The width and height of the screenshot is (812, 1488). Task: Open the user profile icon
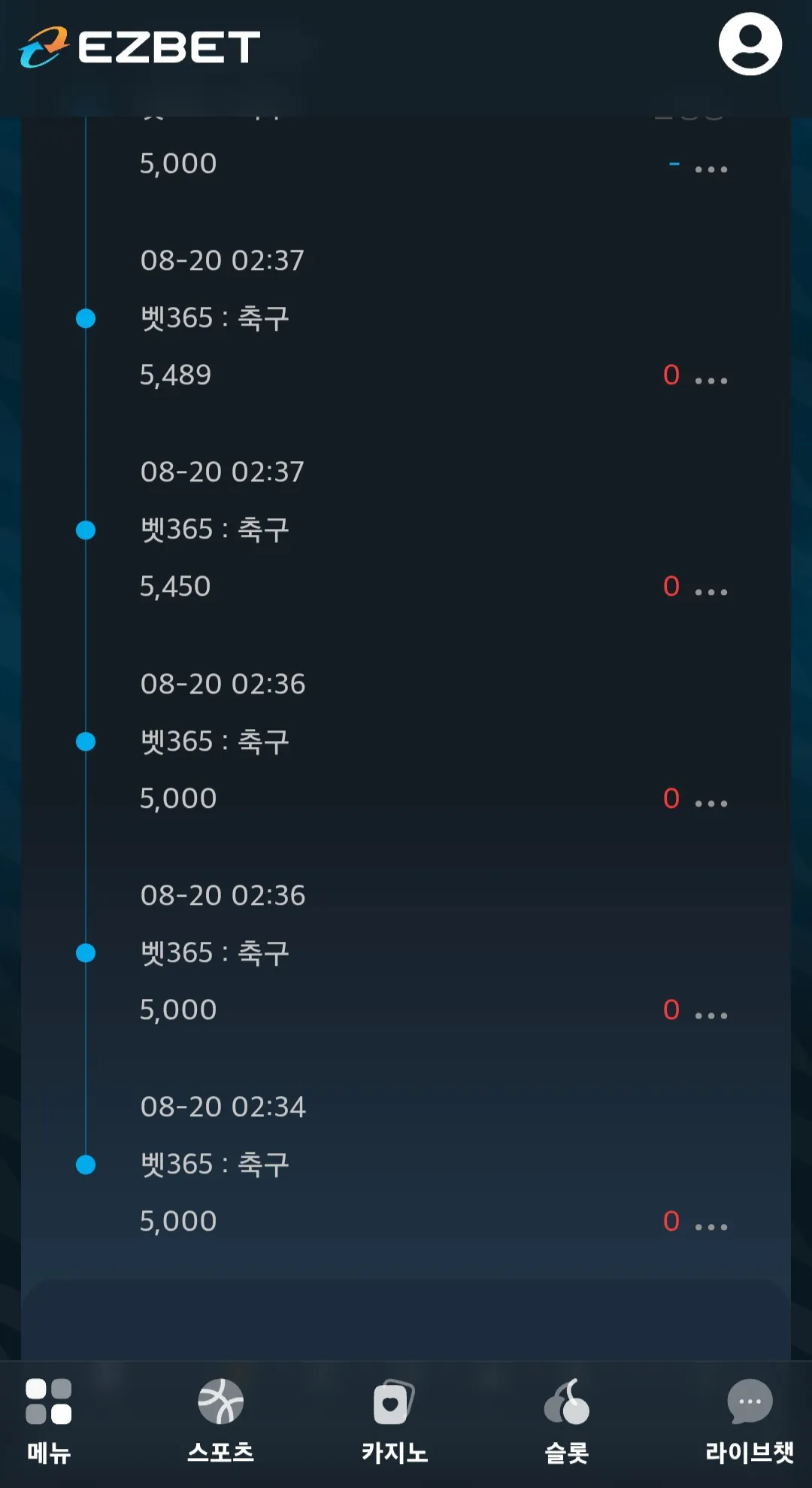pyautogui.click(x=750, y=44)
